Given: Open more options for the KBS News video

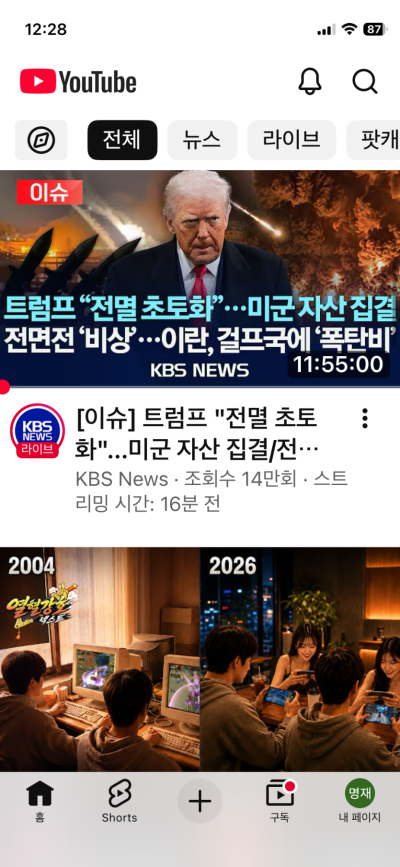Looking at the screenshot, I should tap(365, 419).
